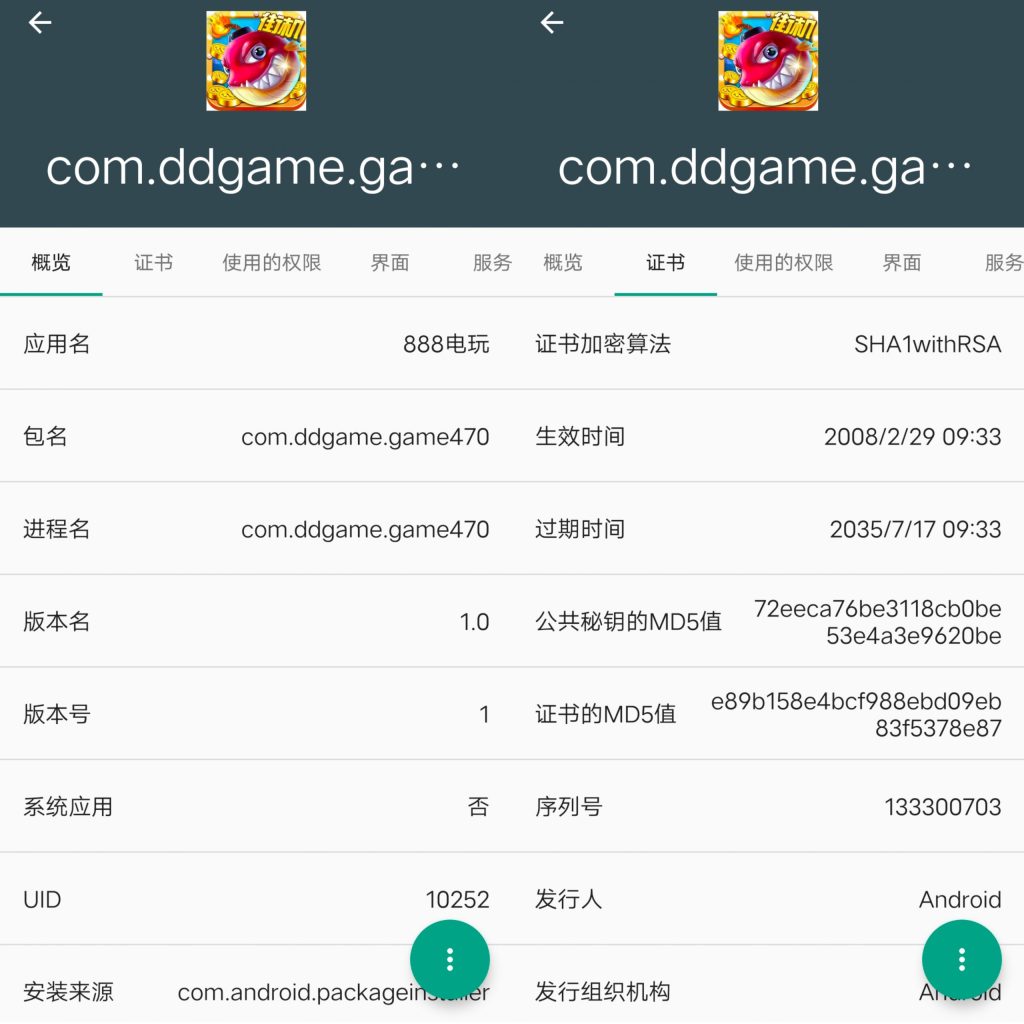Select 界面 tab in the certificate panel
1024x1024 pixels.
click(x=902, y=263)
